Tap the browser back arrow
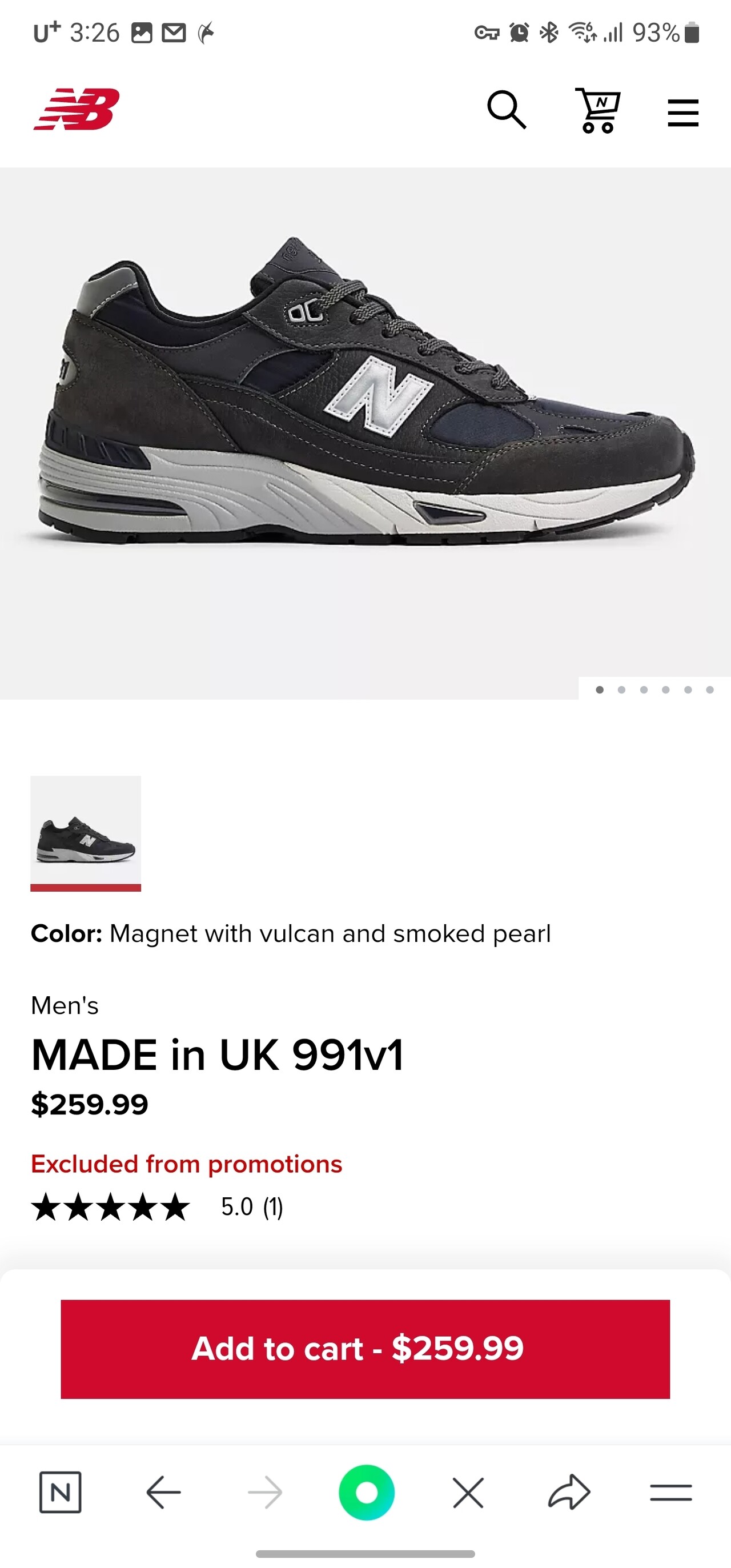The image size is (731, 1568). click(163, 1492)
